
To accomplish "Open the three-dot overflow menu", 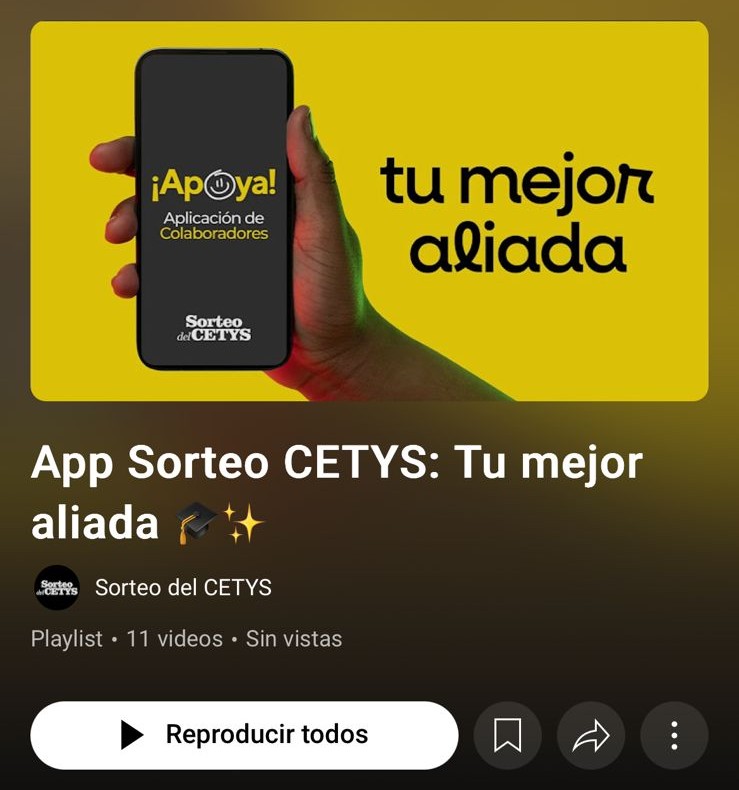I will [x=674, y=736].
